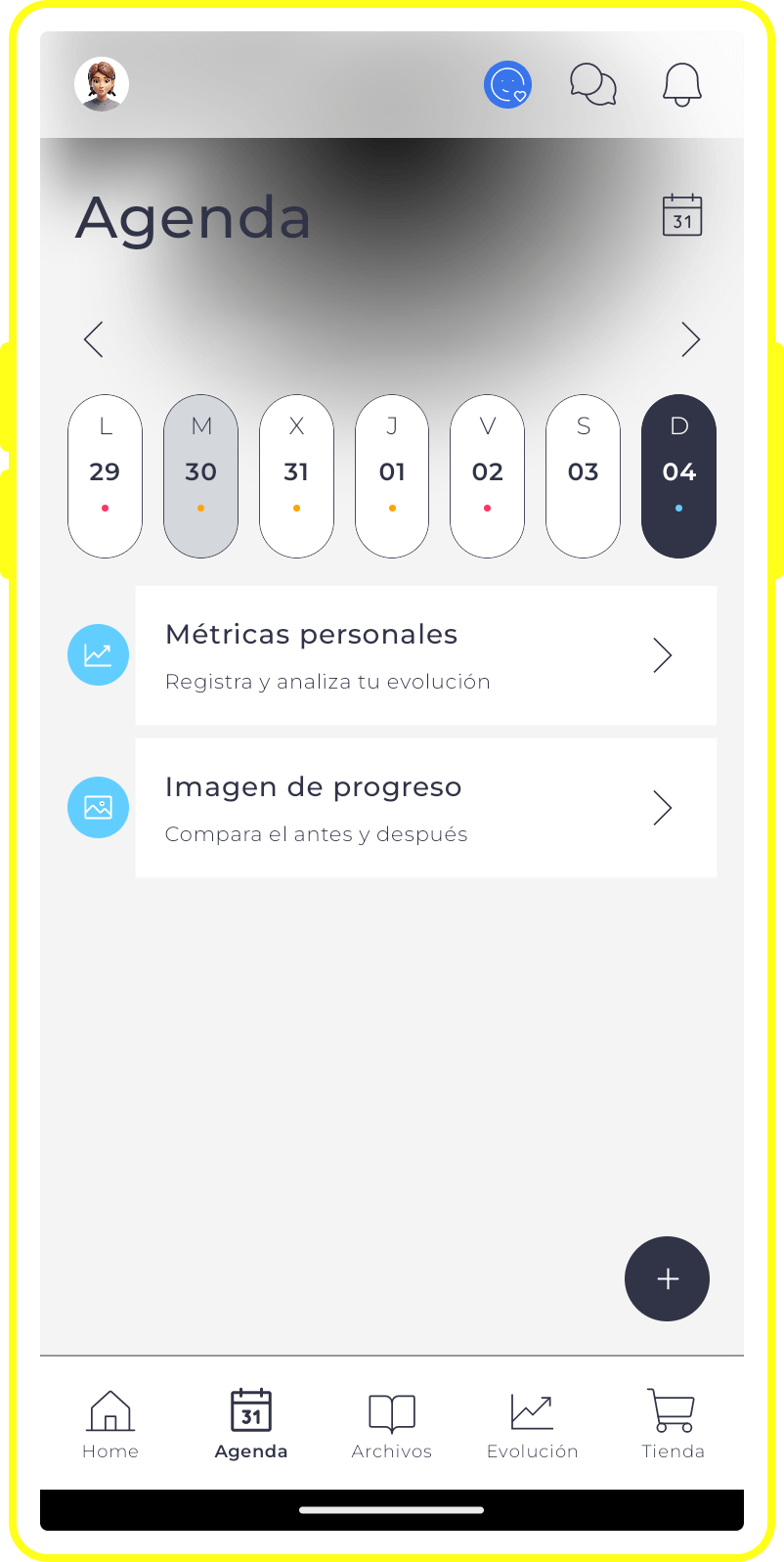784x1562 pixels.
Task: Add a new entry with plus button
Action: click(x=667, y=1278)
